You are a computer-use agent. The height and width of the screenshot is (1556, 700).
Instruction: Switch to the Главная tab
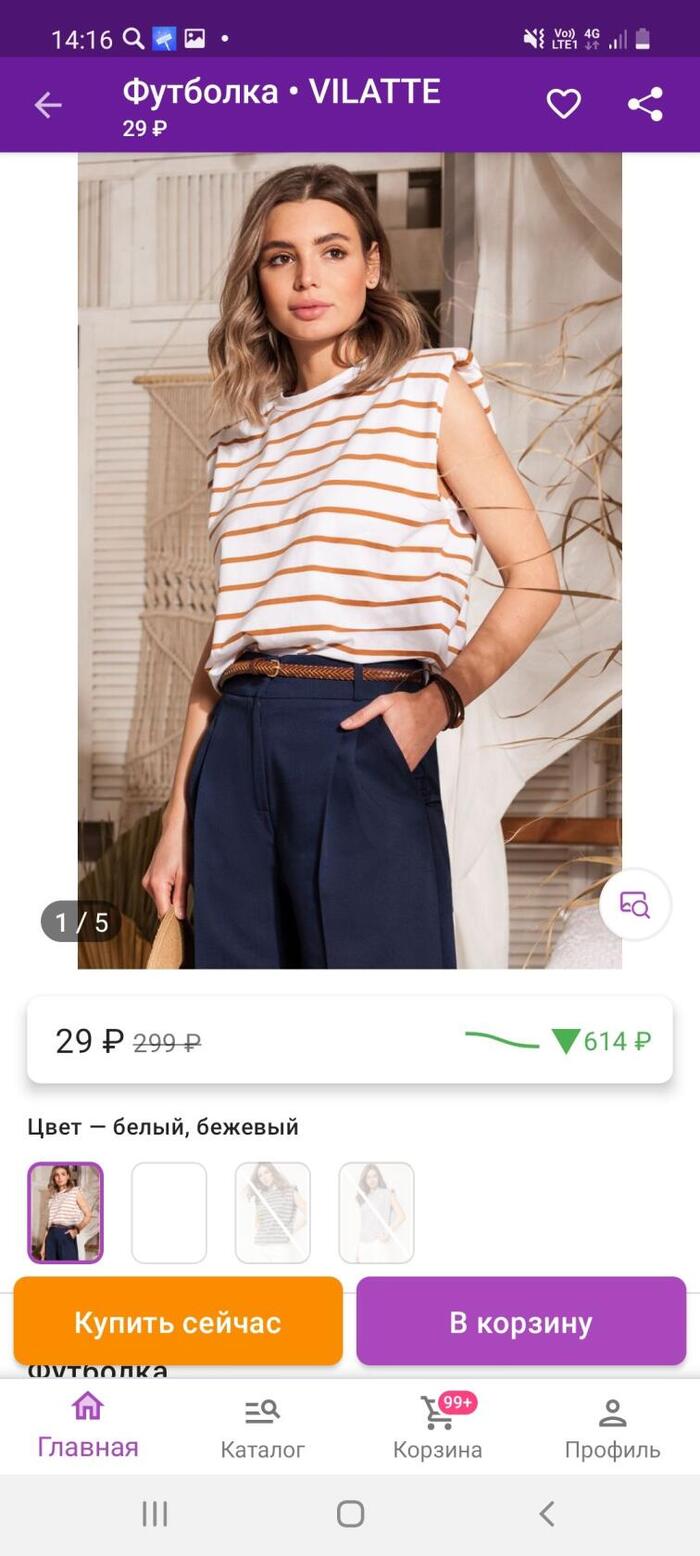tap(88, 1426)
